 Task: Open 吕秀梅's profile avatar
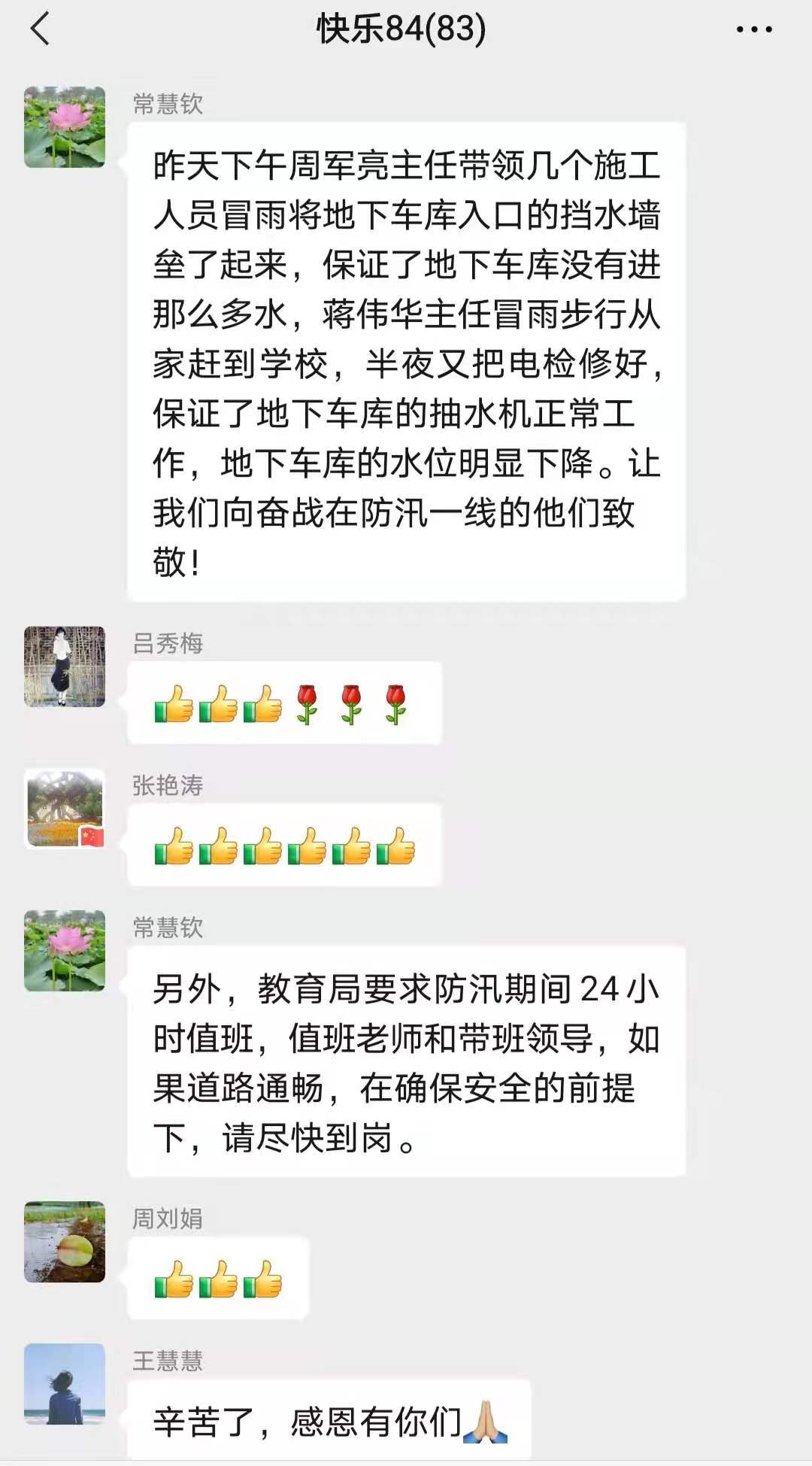(x=65, y=666)
